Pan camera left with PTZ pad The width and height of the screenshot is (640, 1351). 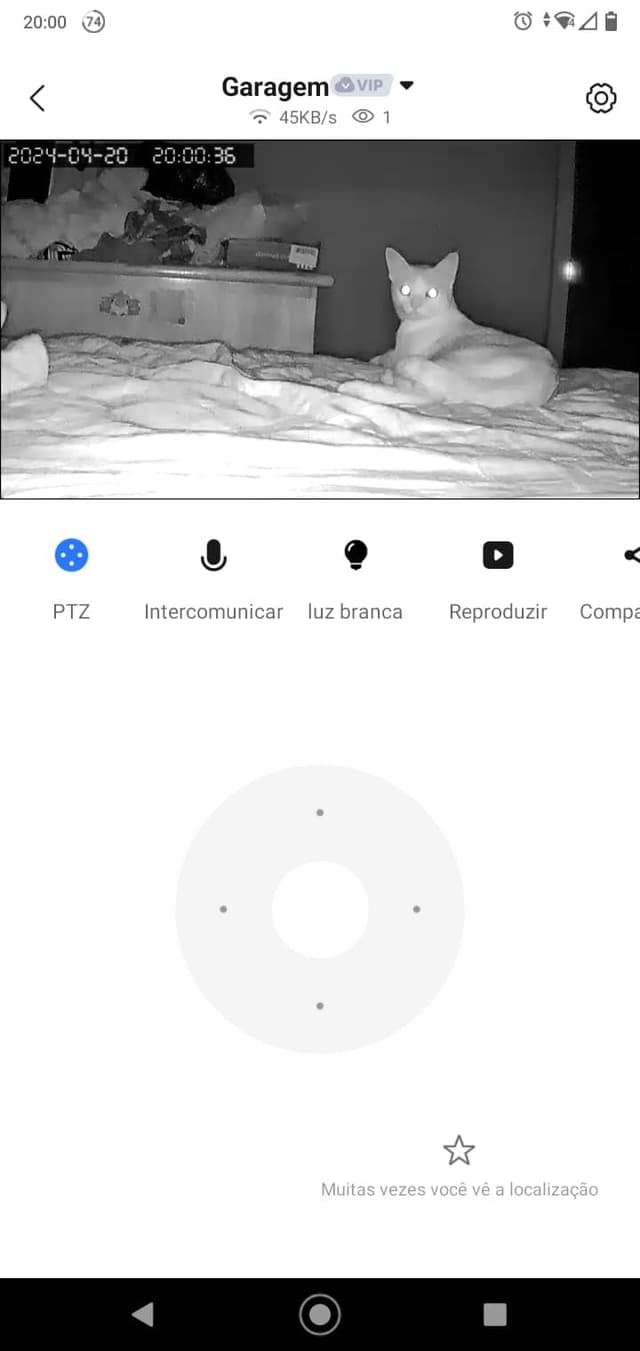tap(223, 909)
